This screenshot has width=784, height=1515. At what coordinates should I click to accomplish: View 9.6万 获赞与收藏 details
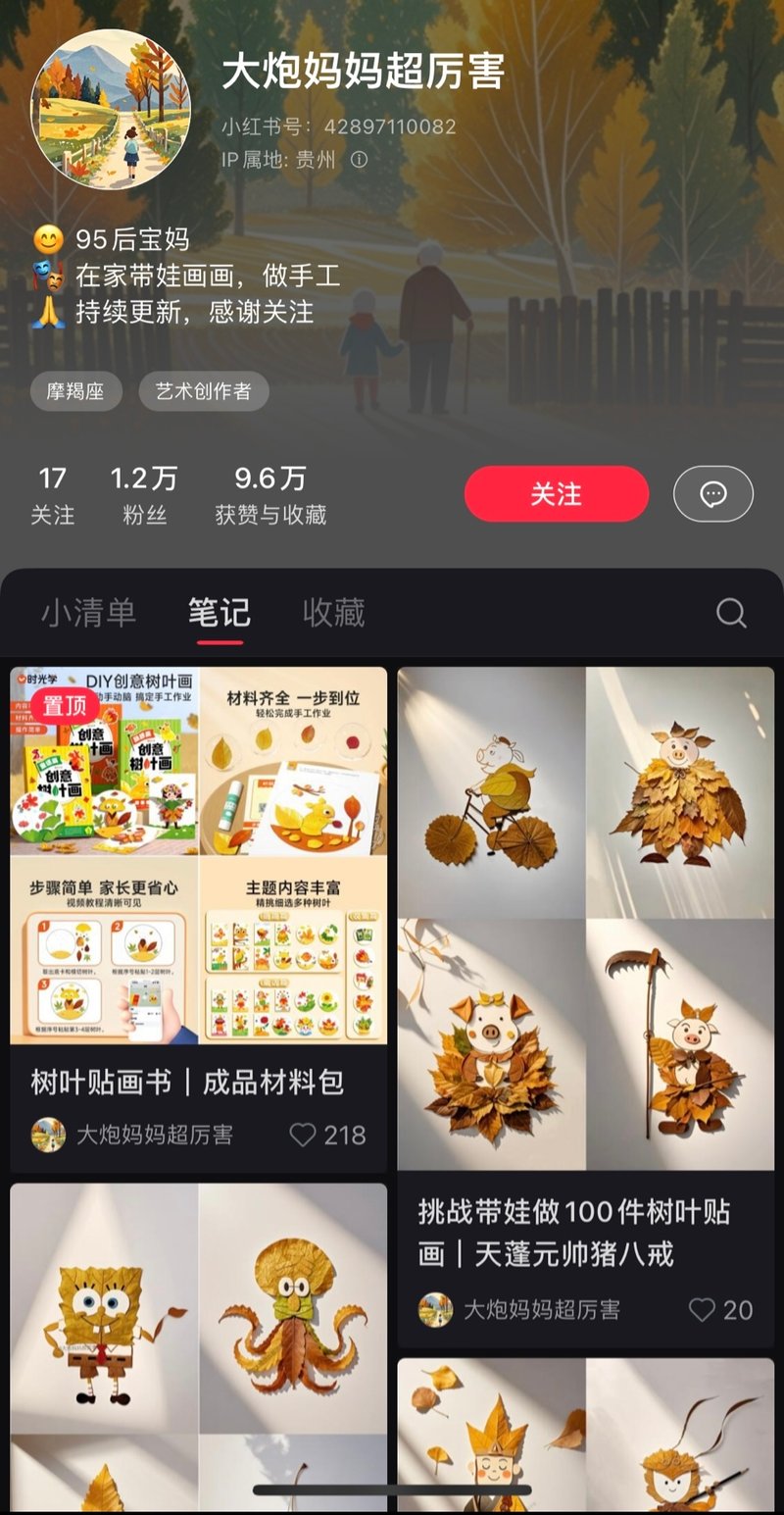click(270, 494)
